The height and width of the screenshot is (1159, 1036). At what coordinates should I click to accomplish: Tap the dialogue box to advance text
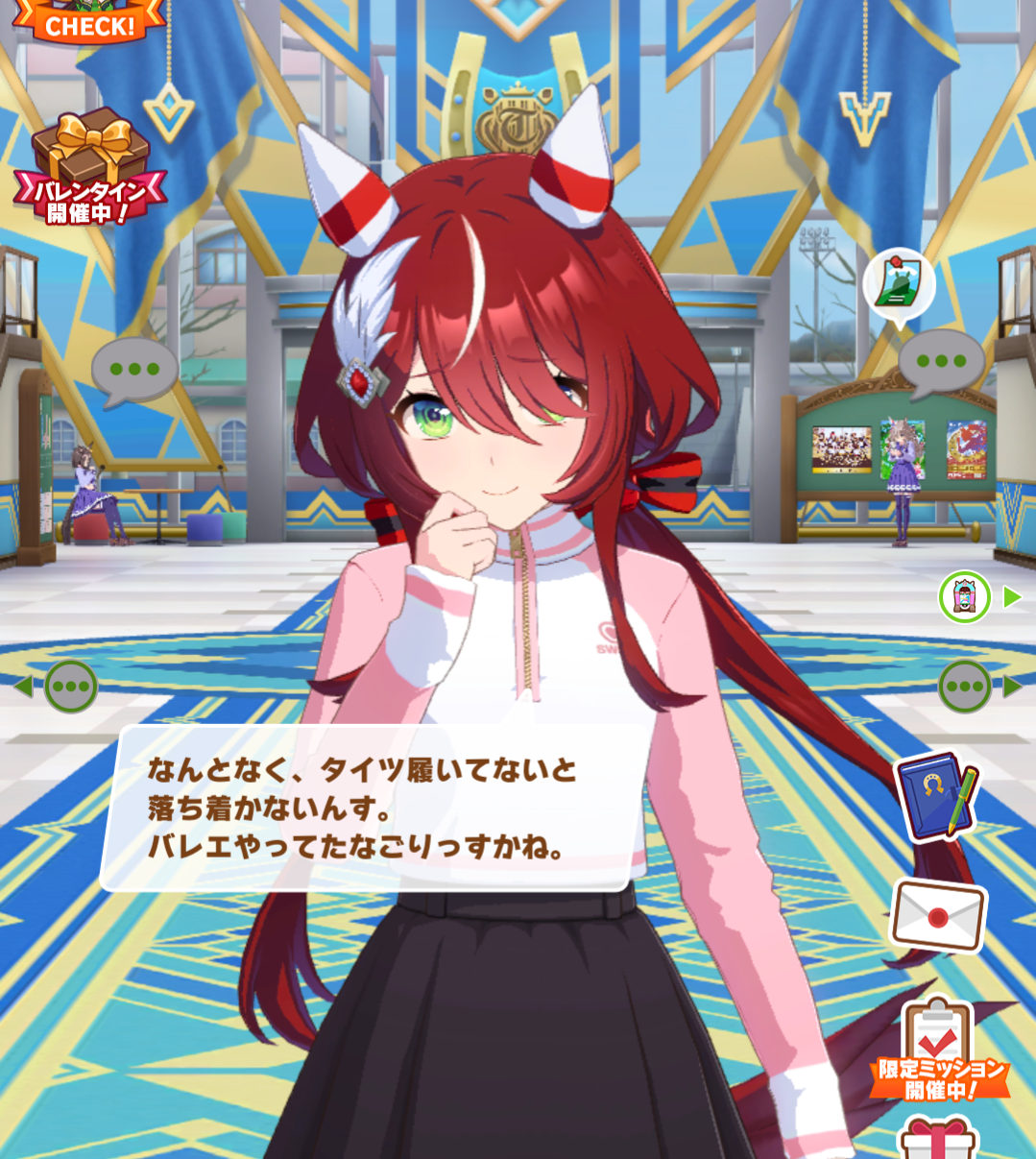[x=373, y=808]
